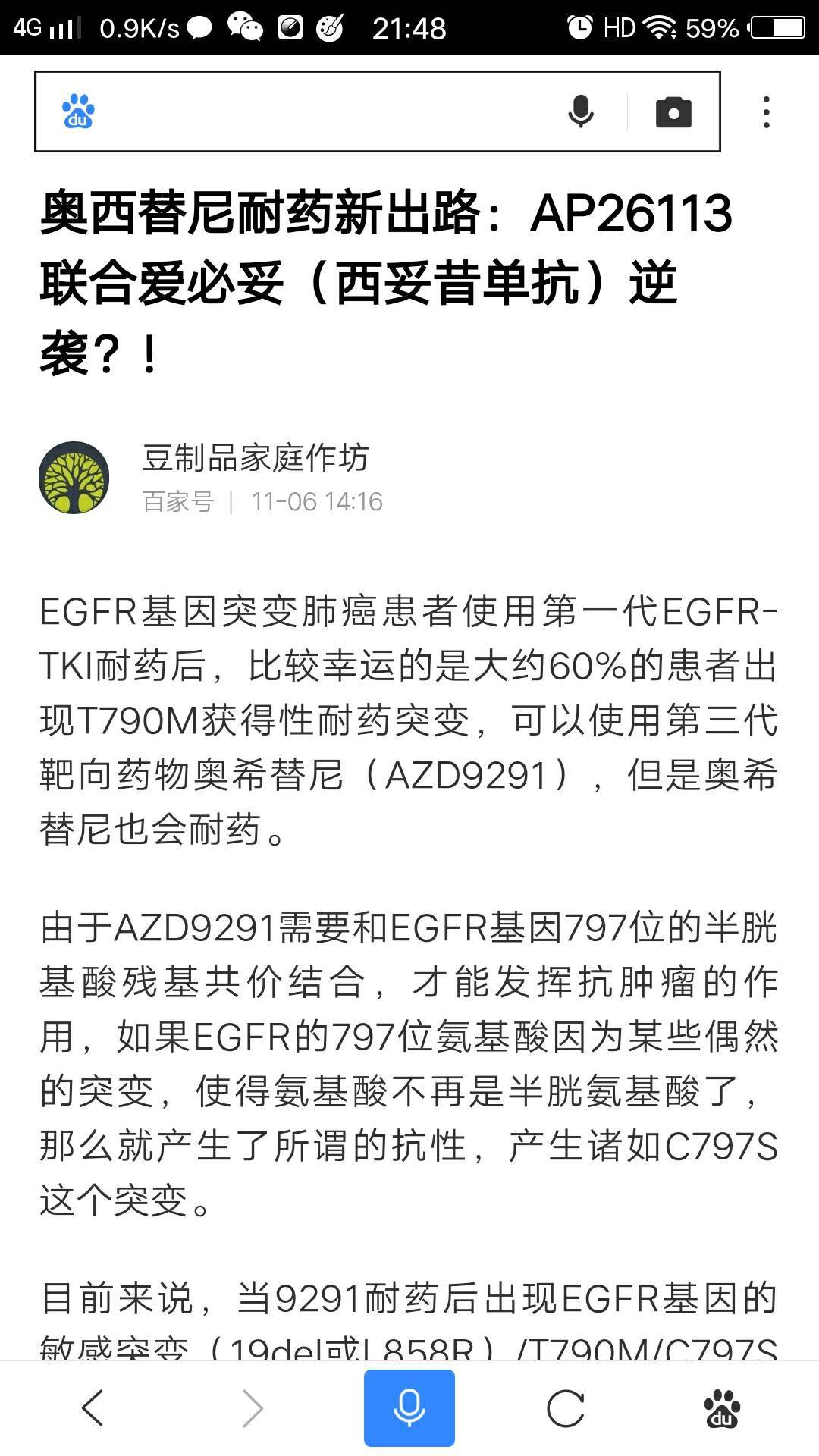819x1456 pixels.
Task: Open camera image search
Action: [673, 112]
